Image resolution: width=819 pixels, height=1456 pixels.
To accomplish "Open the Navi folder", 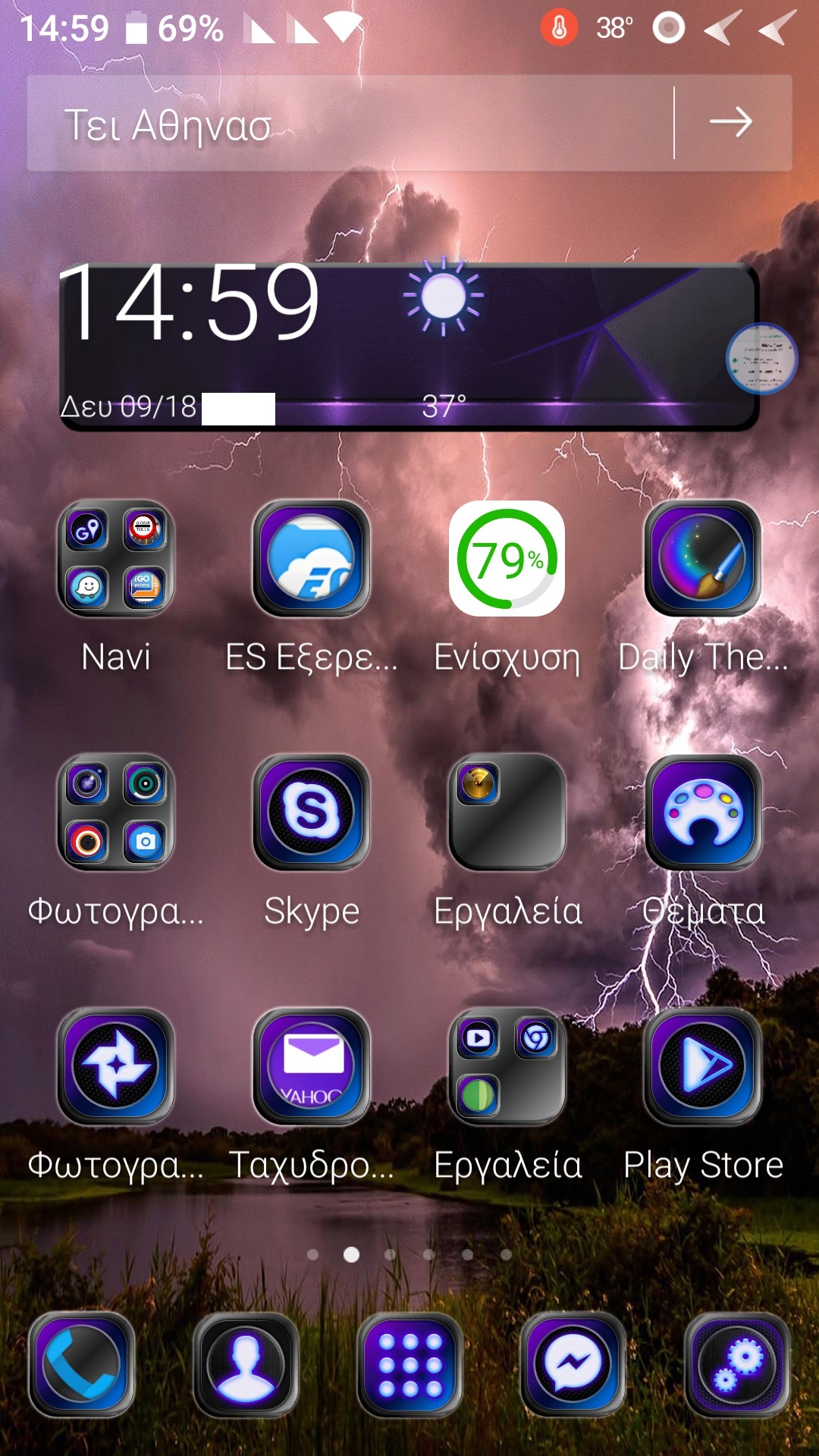I will click(x=115, y=558).
